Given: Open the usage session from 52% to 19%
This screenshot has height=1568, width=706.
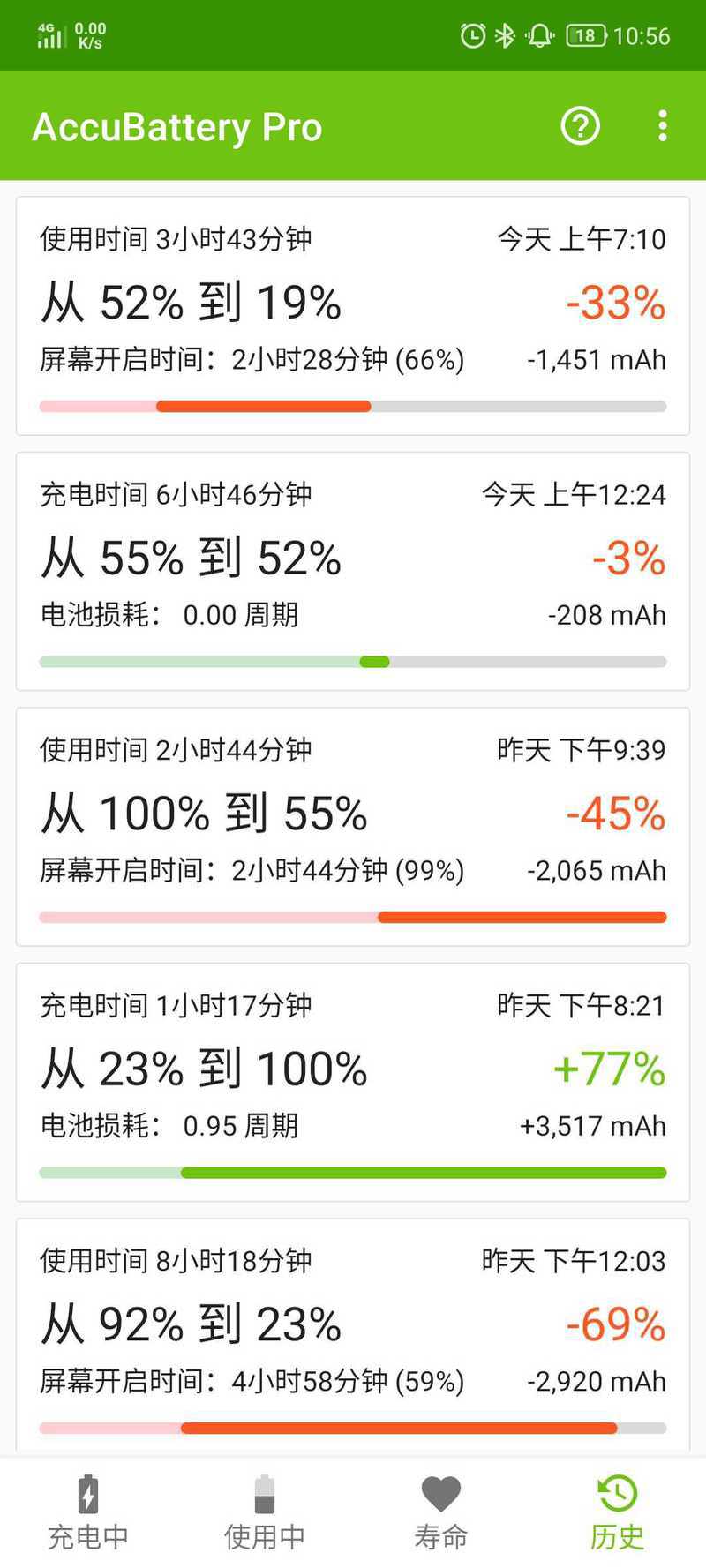Looking at the screenshot, I should 353,316.
